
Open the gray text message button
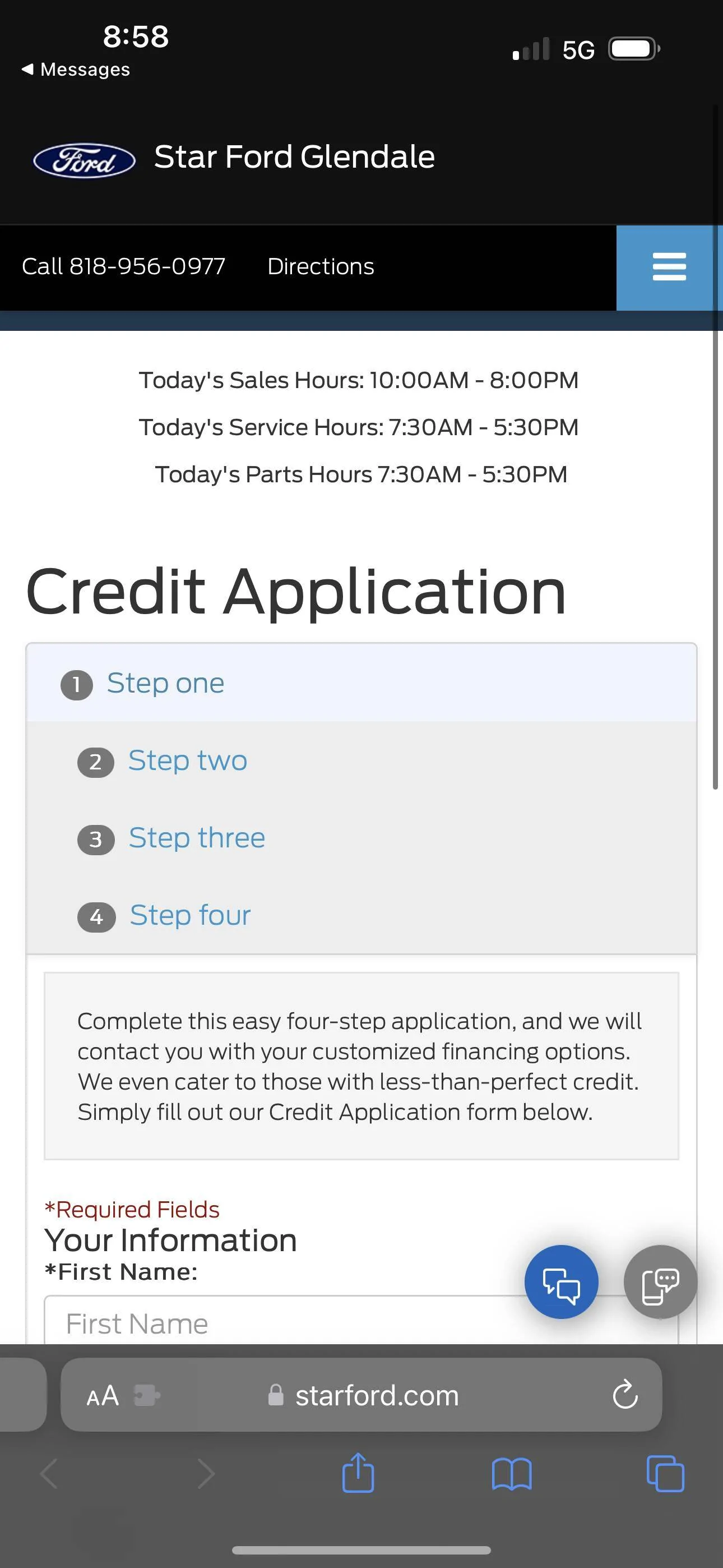(x=660, y=1282)
